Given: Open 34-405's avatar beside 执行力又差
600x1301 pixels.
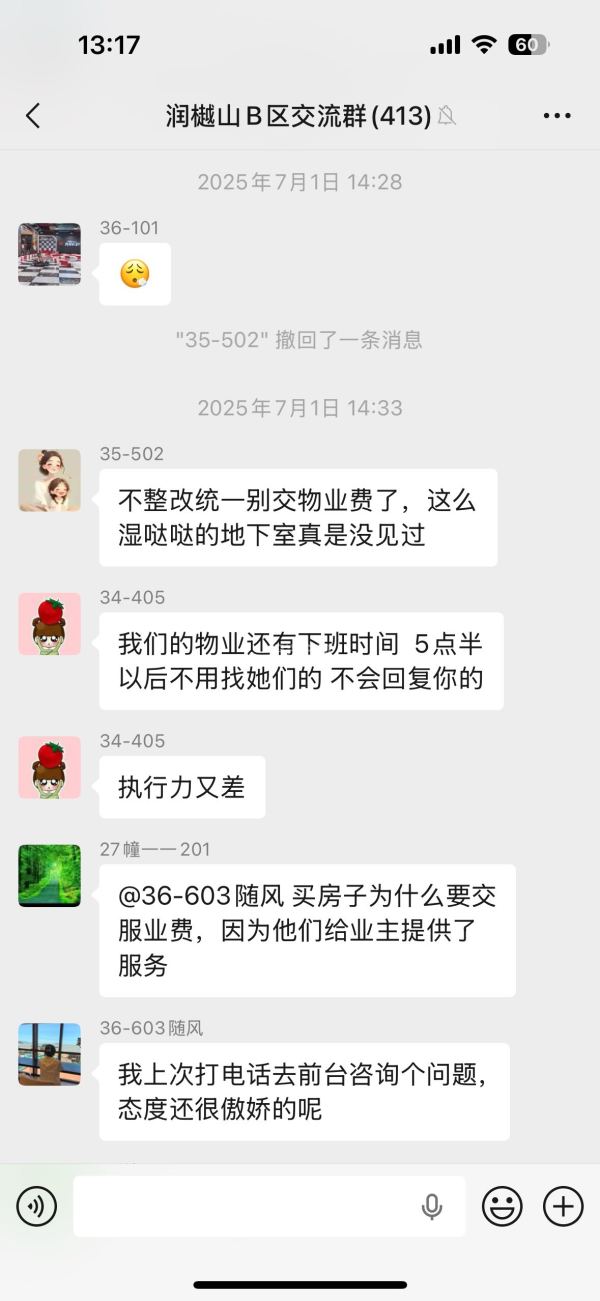Looking at the screenshot, I should click(49, 767).
